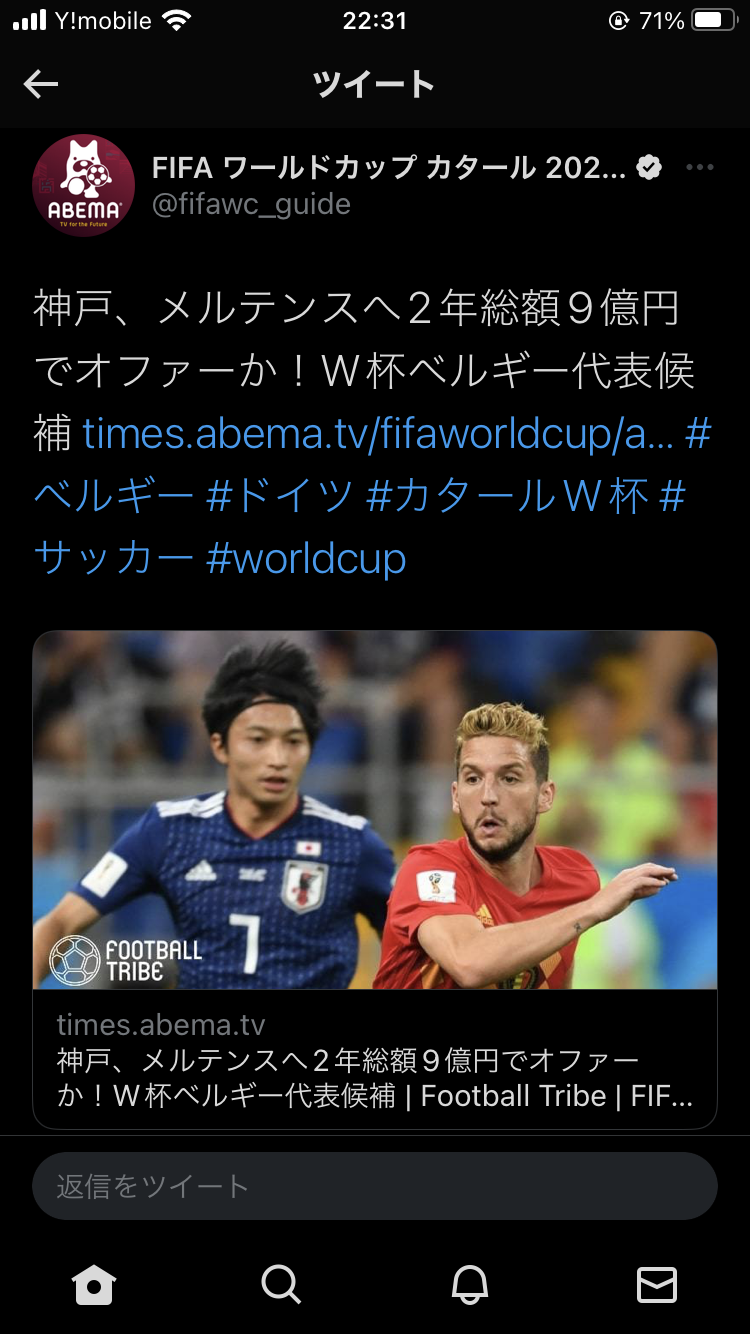The image size is (750, 1334).
Task: Open the times.abema.tv link in the tweet
Action: [x=378, y=433]
